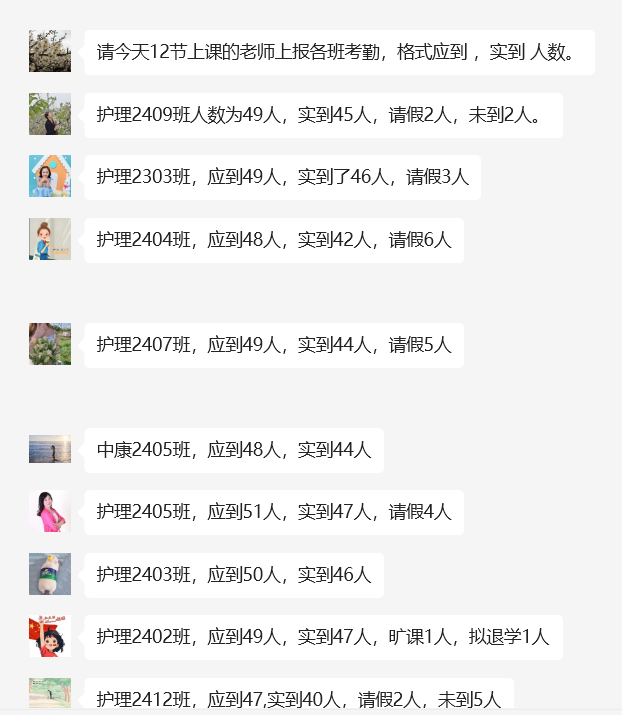Open avatar of the 护理2402班 sender
This screenshot has height=715, width=622.
pyautogui.click(x=50, y=636)
